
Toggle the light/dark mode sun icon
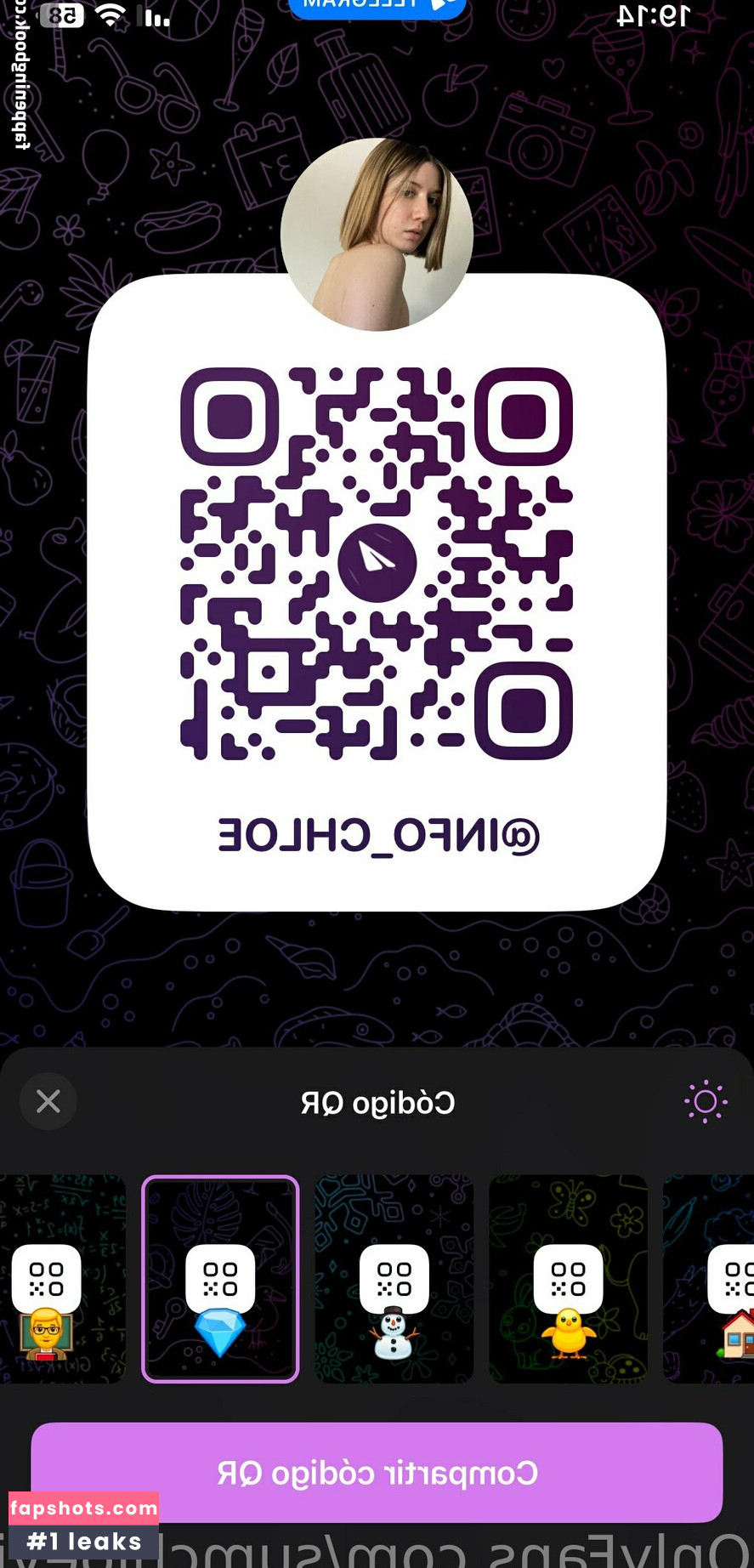click(x=705, y=1102)
